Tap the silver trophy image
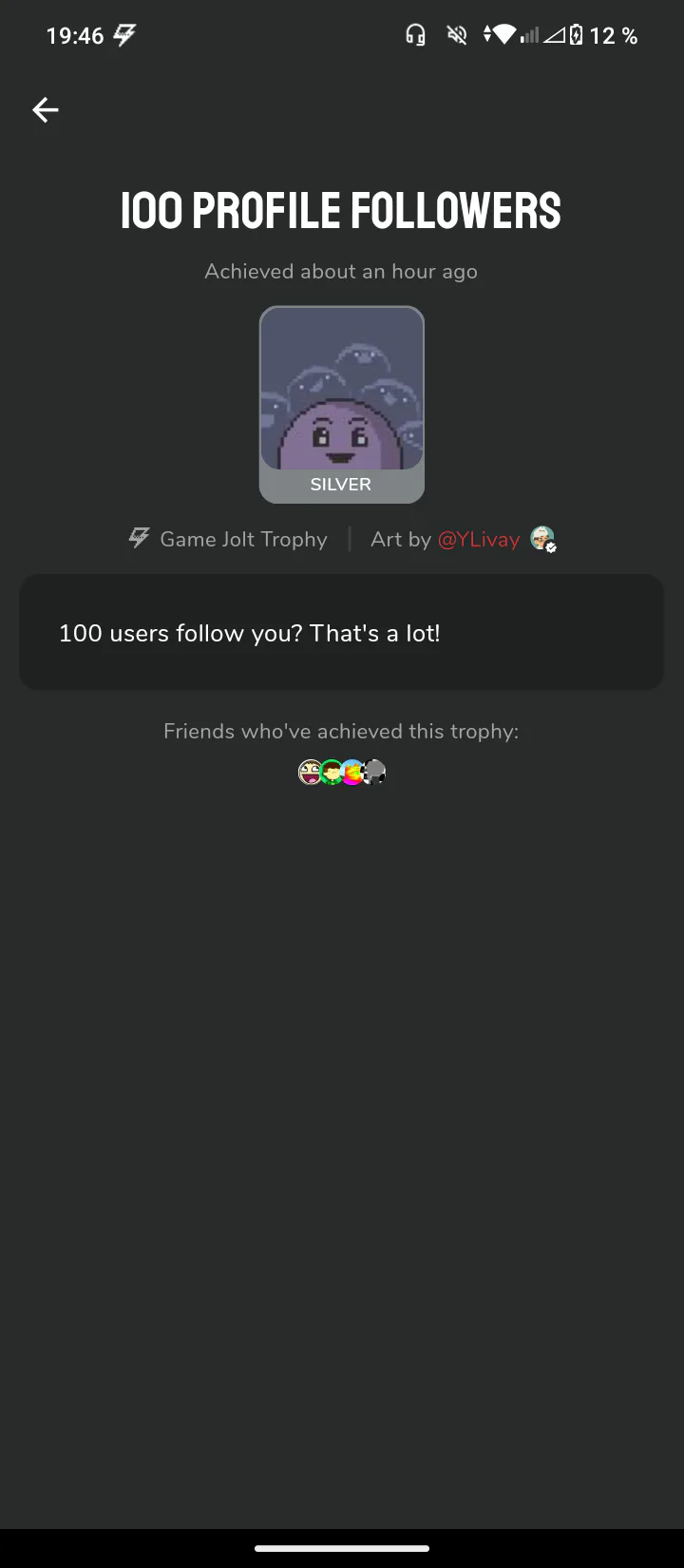The height and width of the screenshot is (1568, 684). [x=342, y=404]
